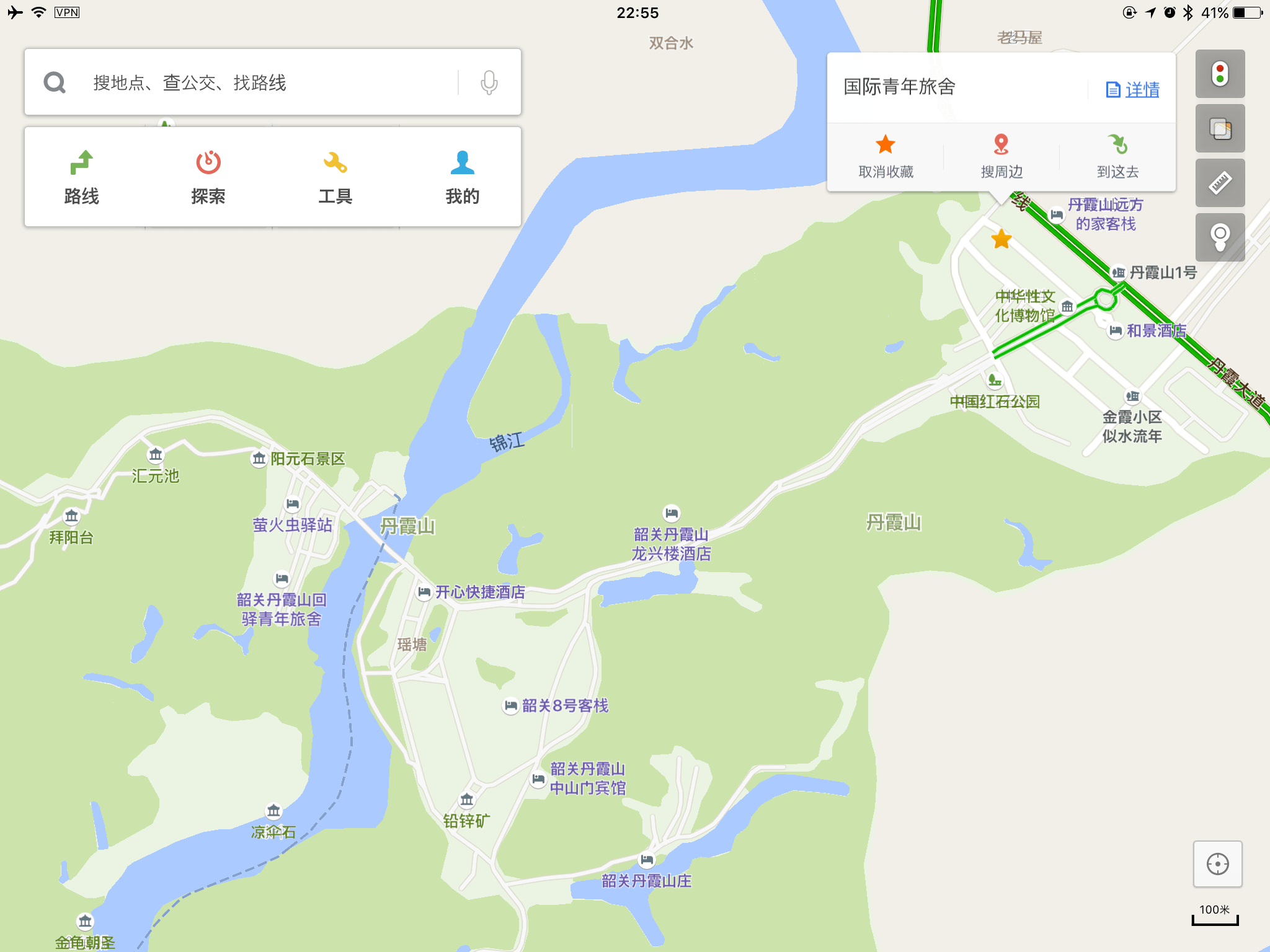
Task: Select the 开心快捷酒店 hotel marker
Action: tap(424, 592)
